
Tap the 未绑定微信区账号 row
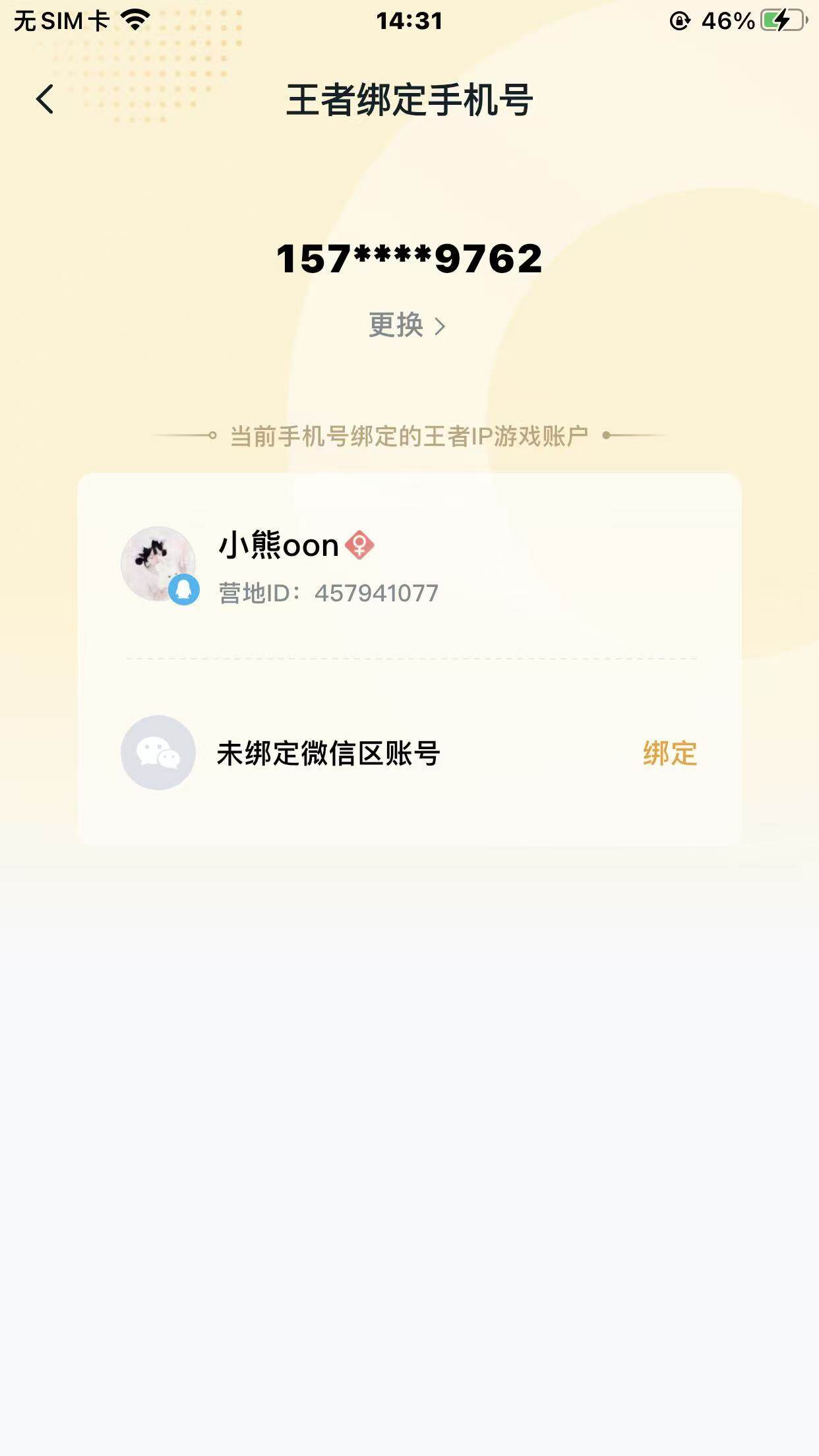click(x=328, y=752)
